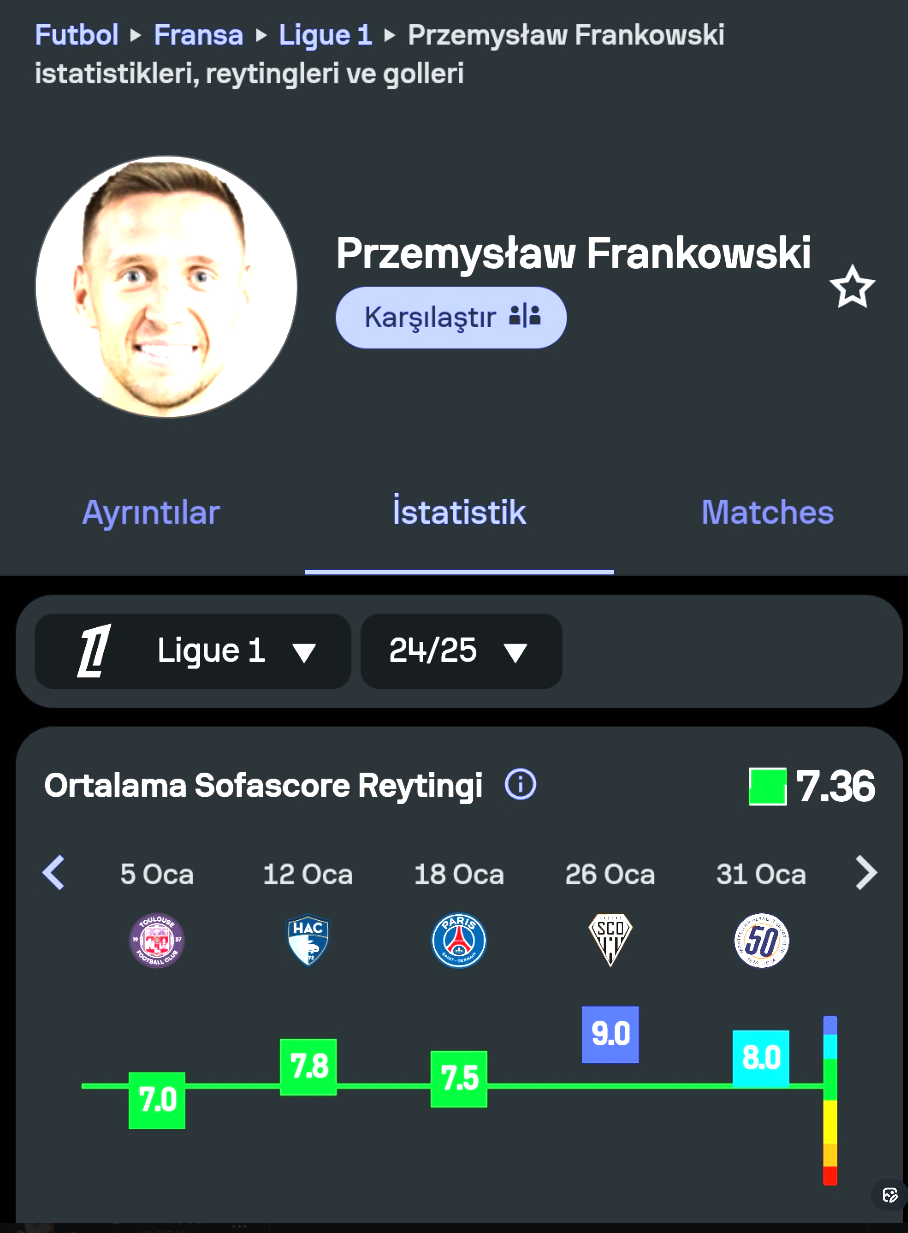
Task: Tap the Karşılaştır compare button
Action: tap(451, 318)
